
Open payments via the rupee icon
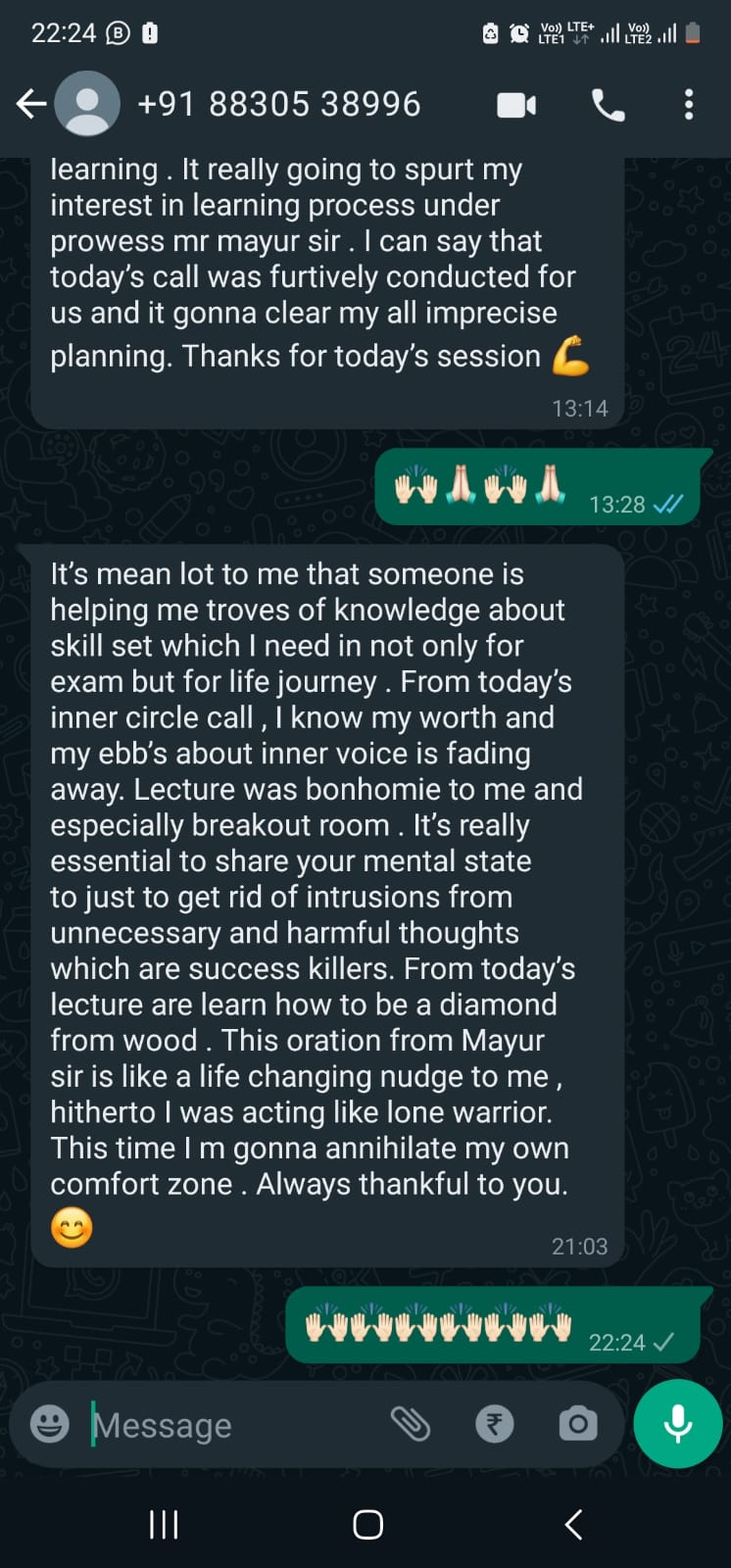point(495,1424)
